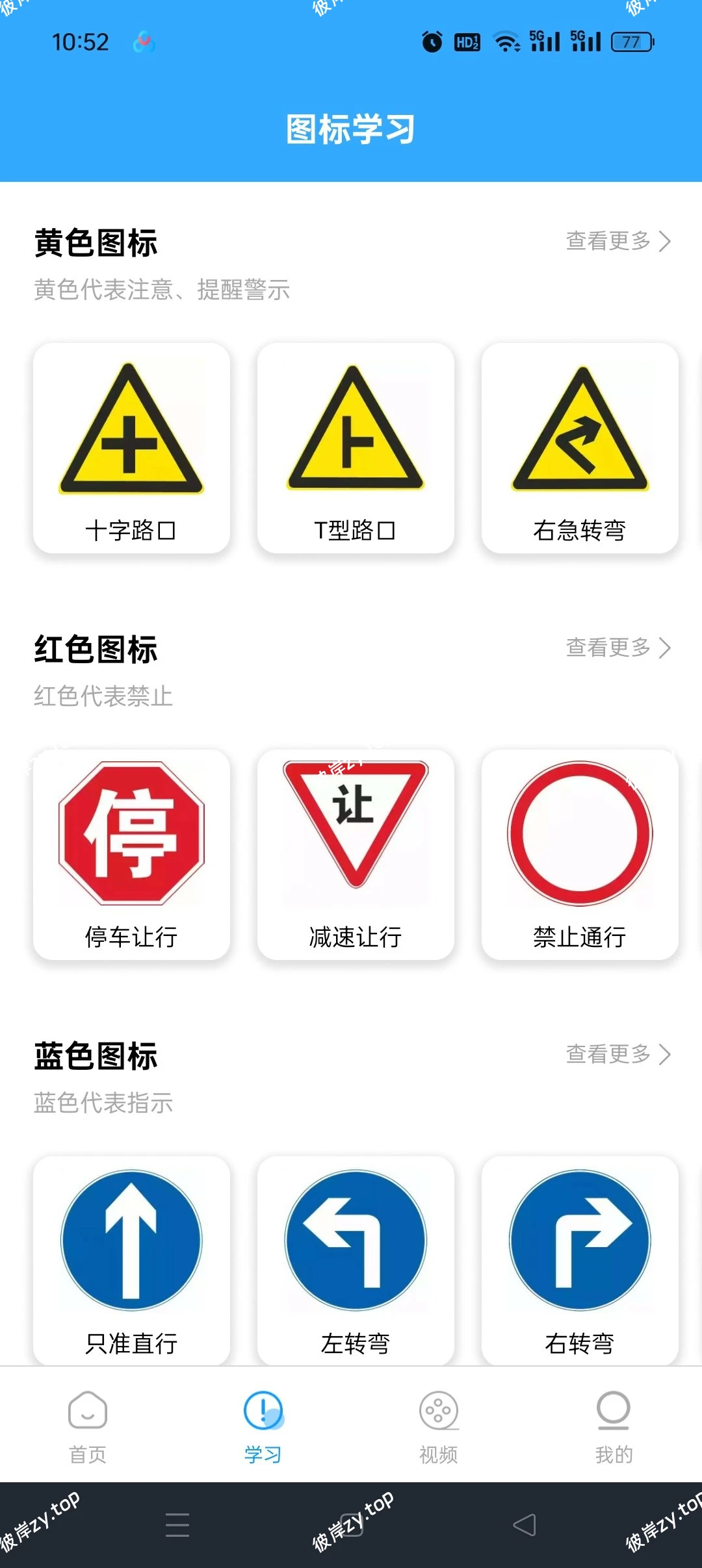Expand 查看更多 for yellow icons section
Image resolution: width=702 pixels, height=1568 pixels.
pyautogui.click(x=617, y=242)
